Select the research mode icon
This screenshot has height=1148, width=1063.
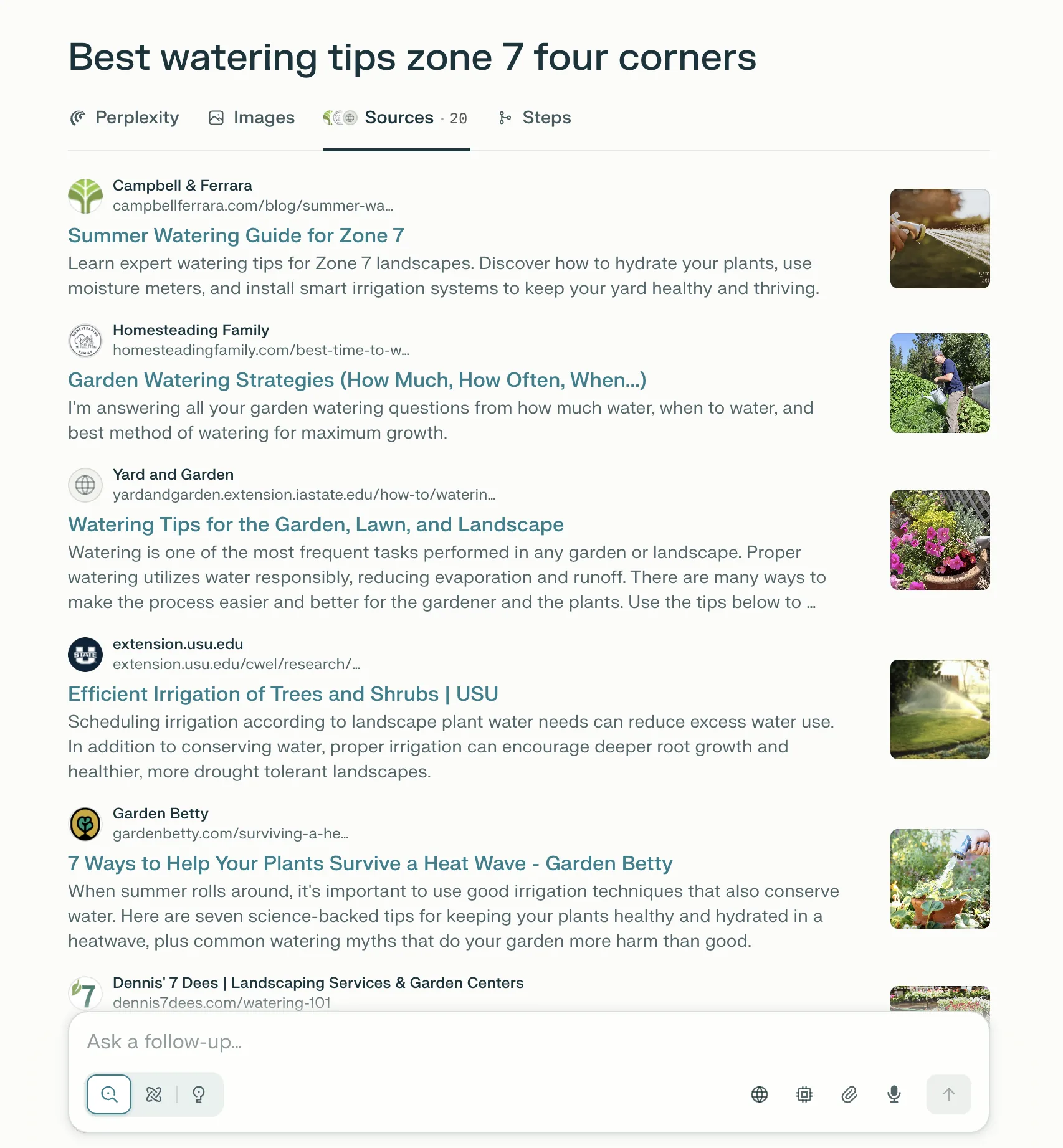click(154, 1094)
